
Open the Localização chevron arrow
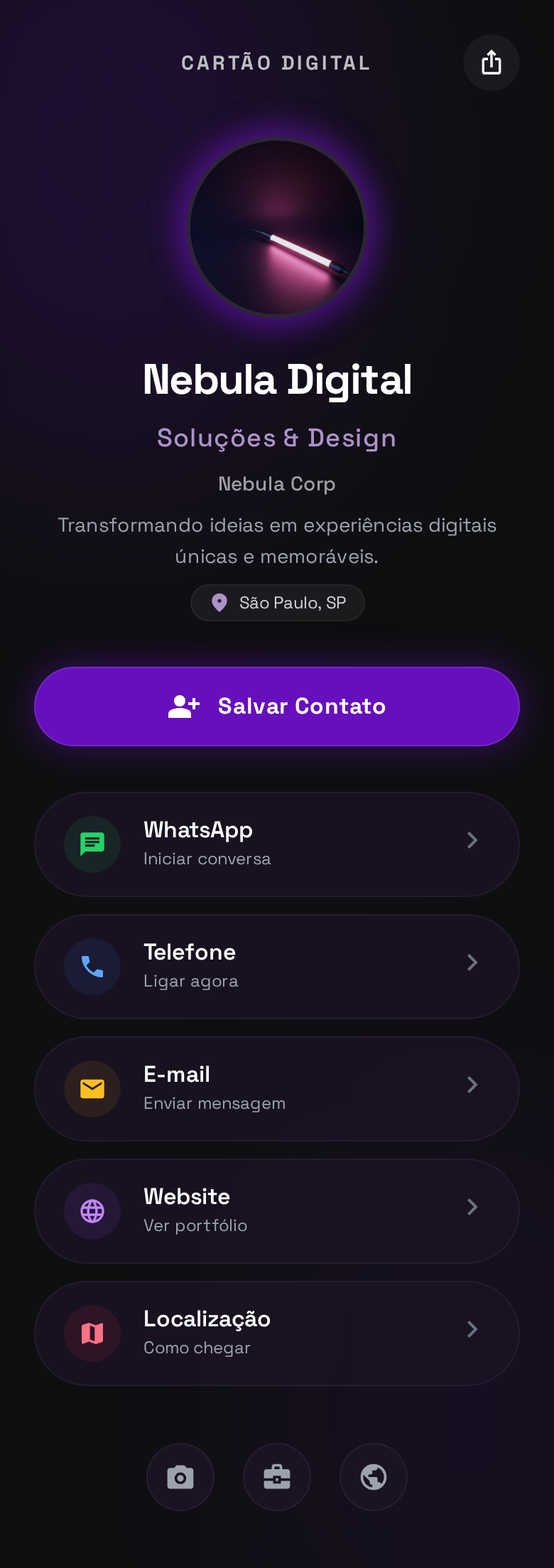point(472,1329)
